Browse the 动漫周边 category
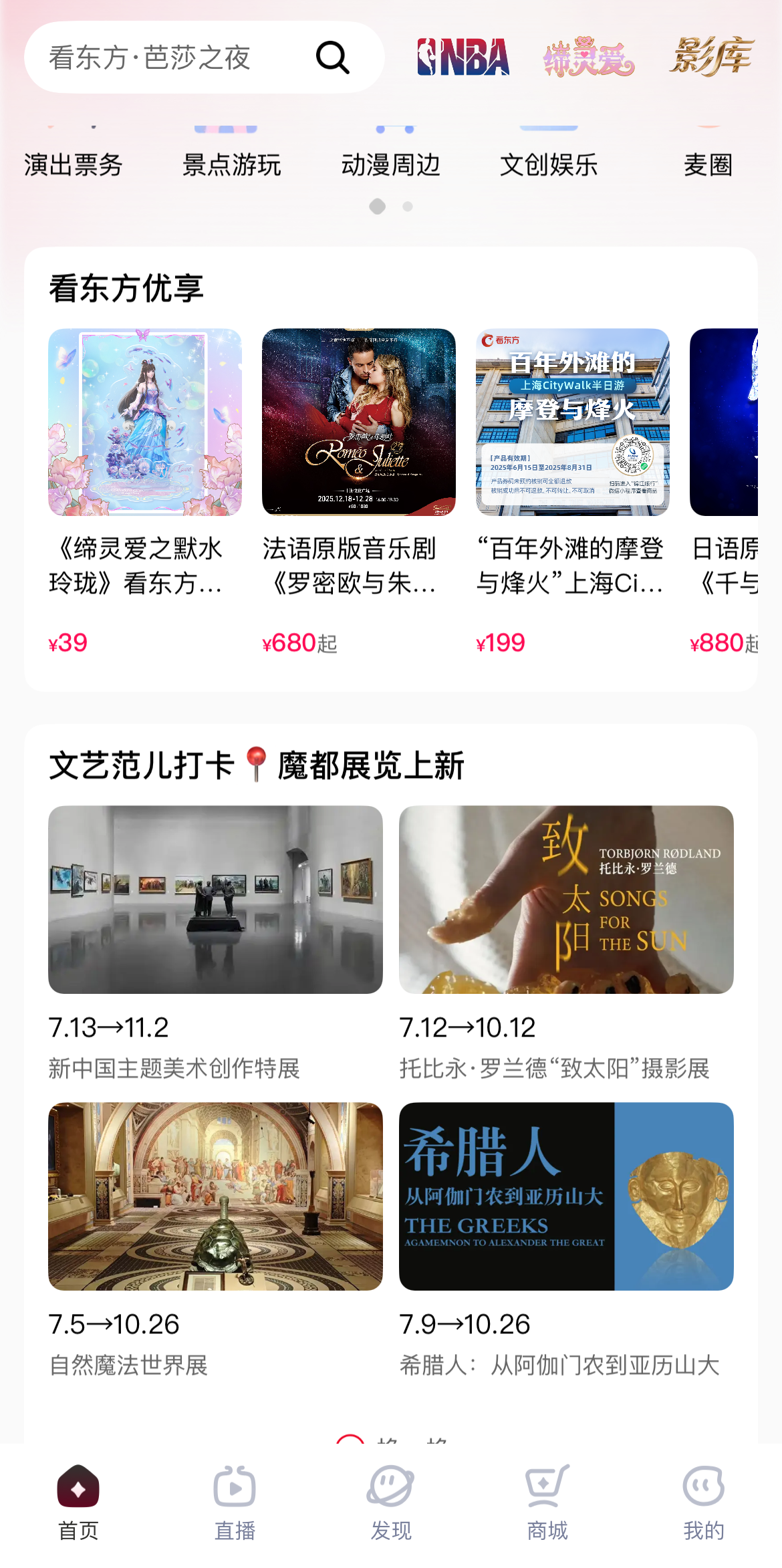 (390, 164)
